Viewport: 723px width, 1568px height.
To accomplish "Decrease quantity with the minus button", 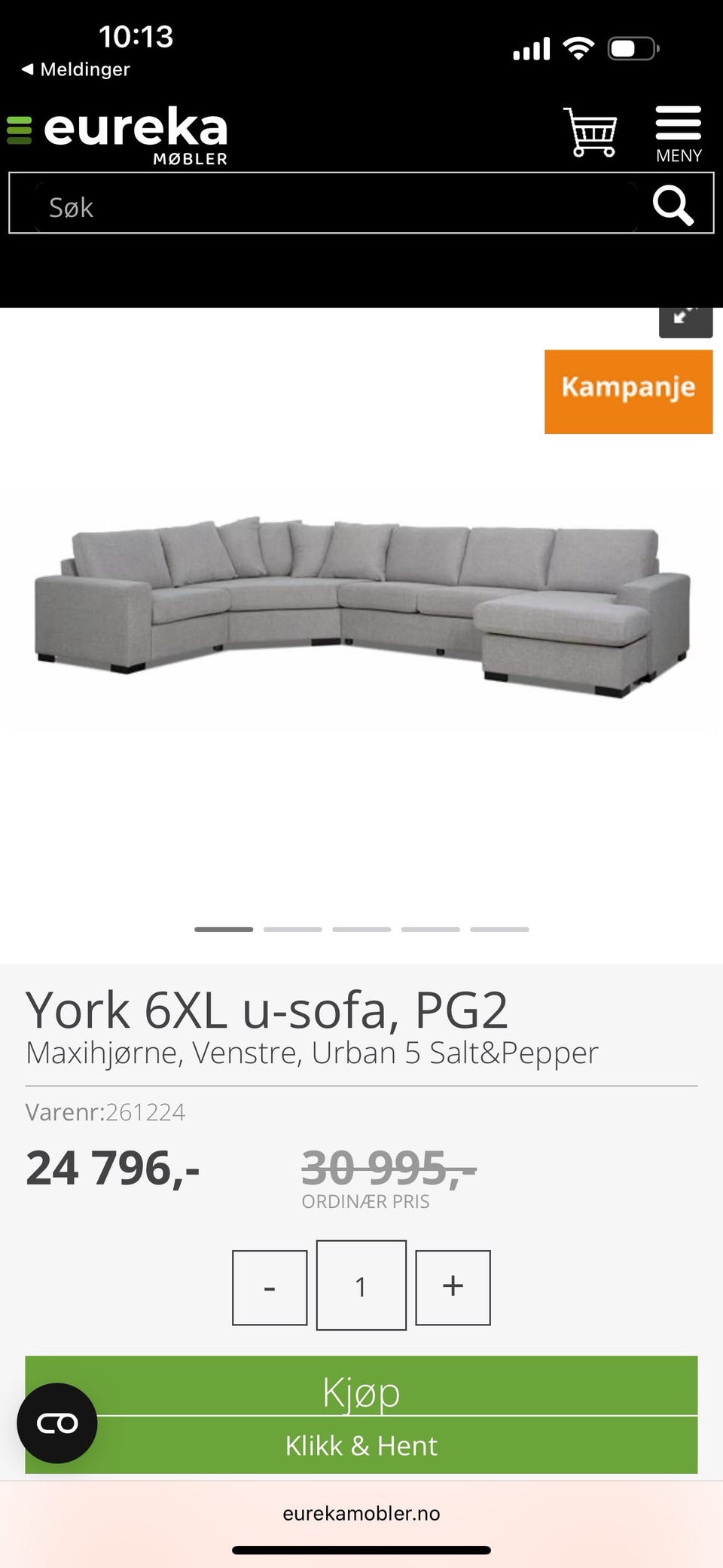I will click(270, 1288).
